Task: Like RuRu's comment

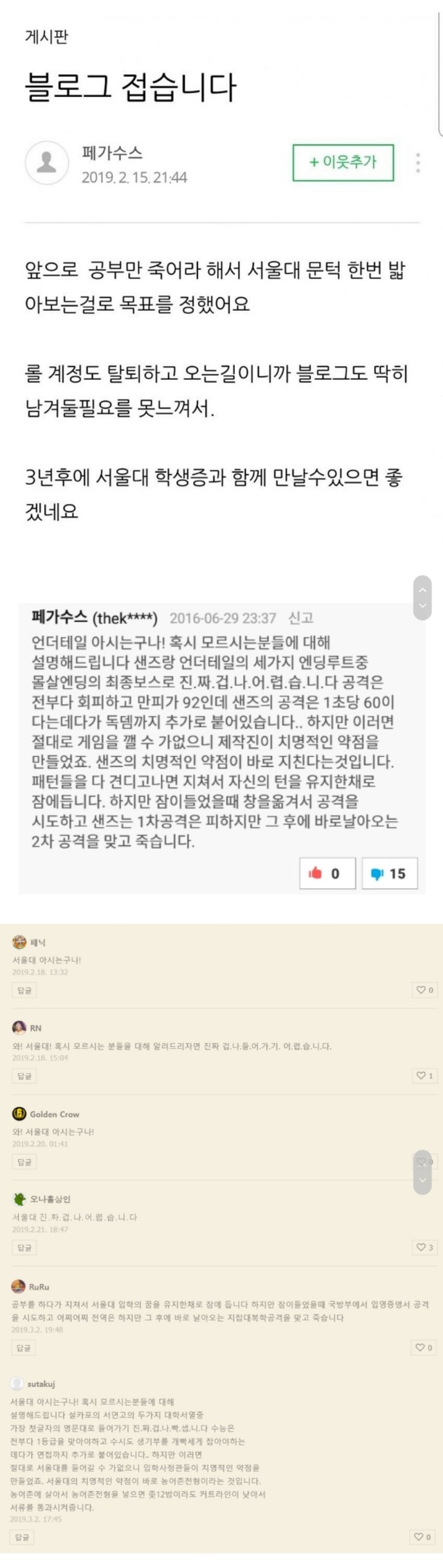Action: coord(424,1348)
